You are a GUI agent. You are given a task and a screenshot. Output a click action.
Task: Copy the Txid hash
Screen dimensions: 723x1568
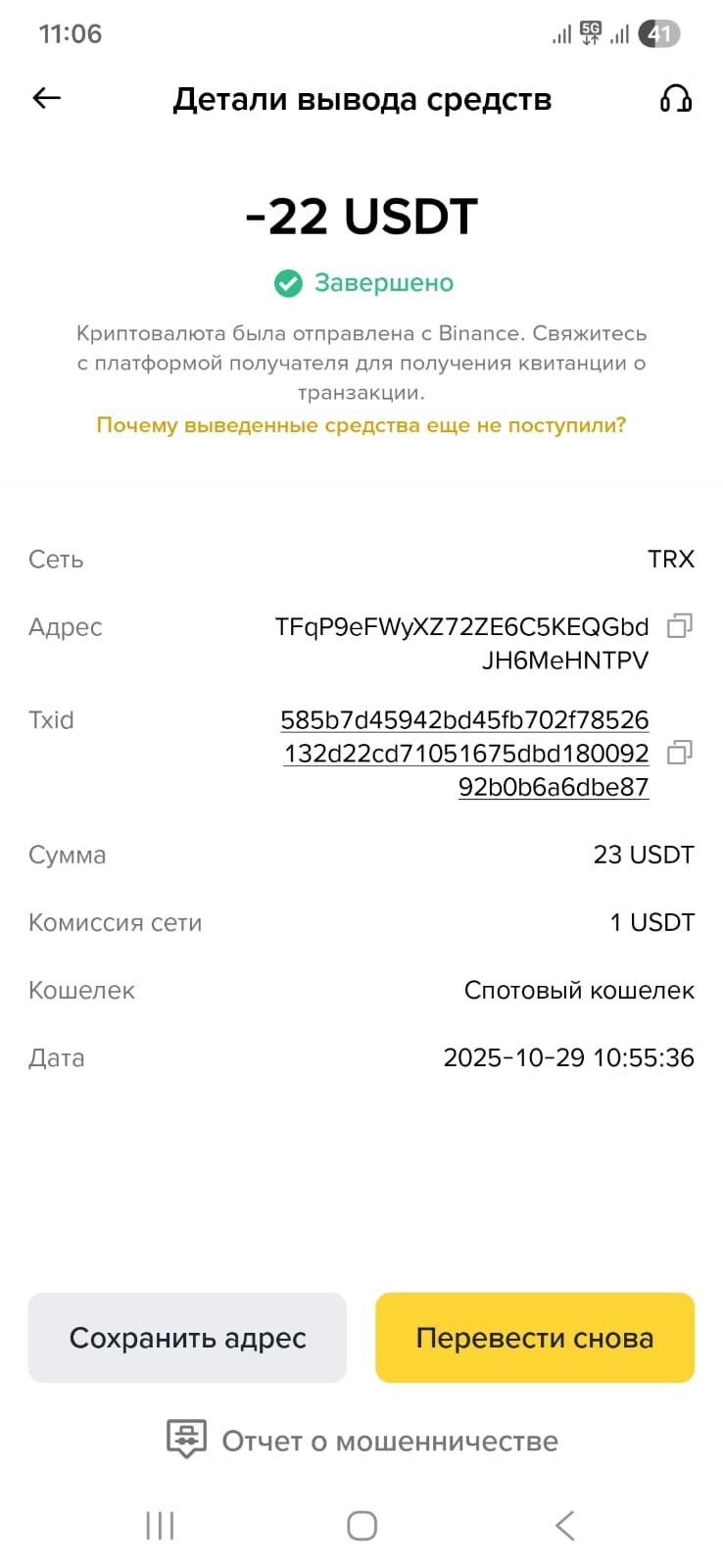(x=679, y=753)
